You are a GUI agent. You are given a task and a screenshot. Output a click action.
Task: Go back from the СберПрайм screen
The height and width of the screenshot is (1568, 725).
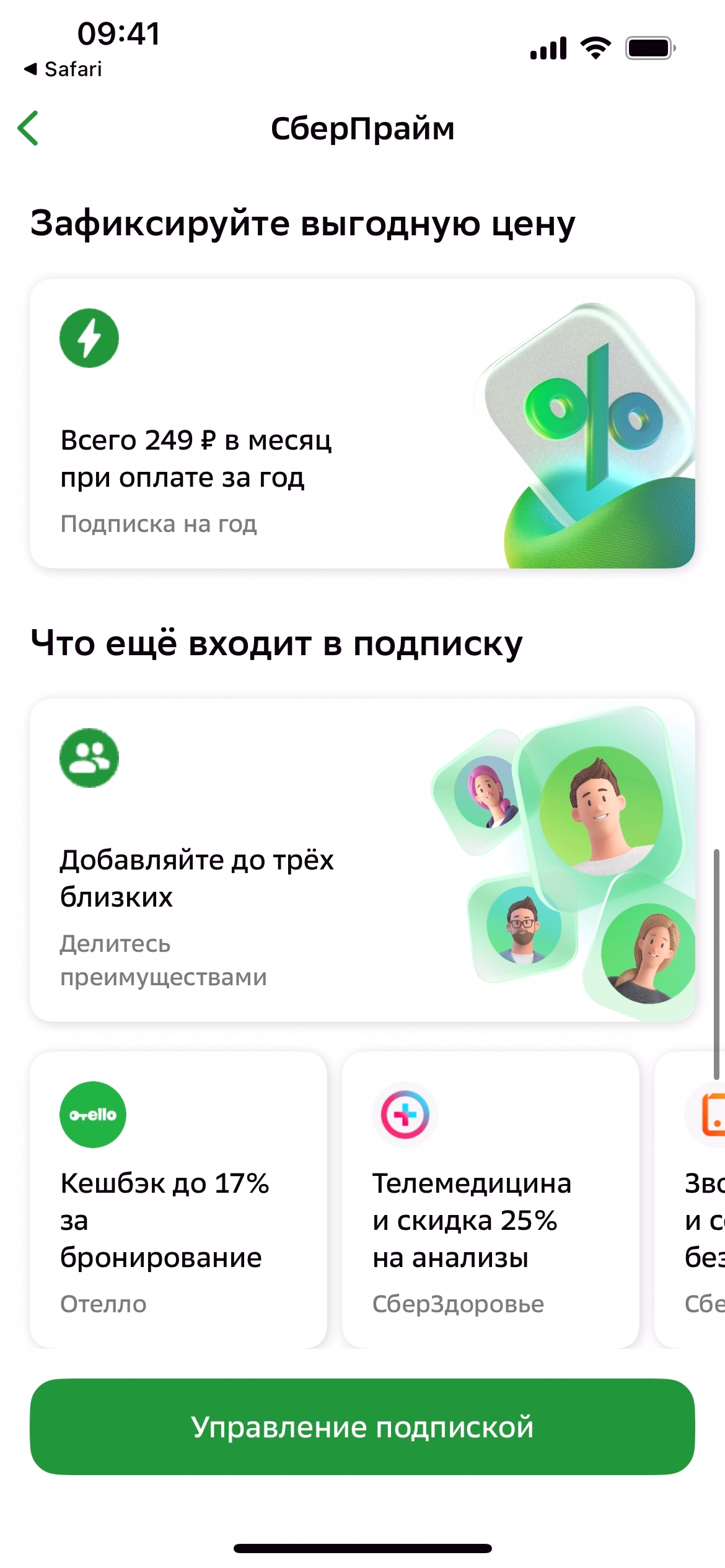point(29,128)
